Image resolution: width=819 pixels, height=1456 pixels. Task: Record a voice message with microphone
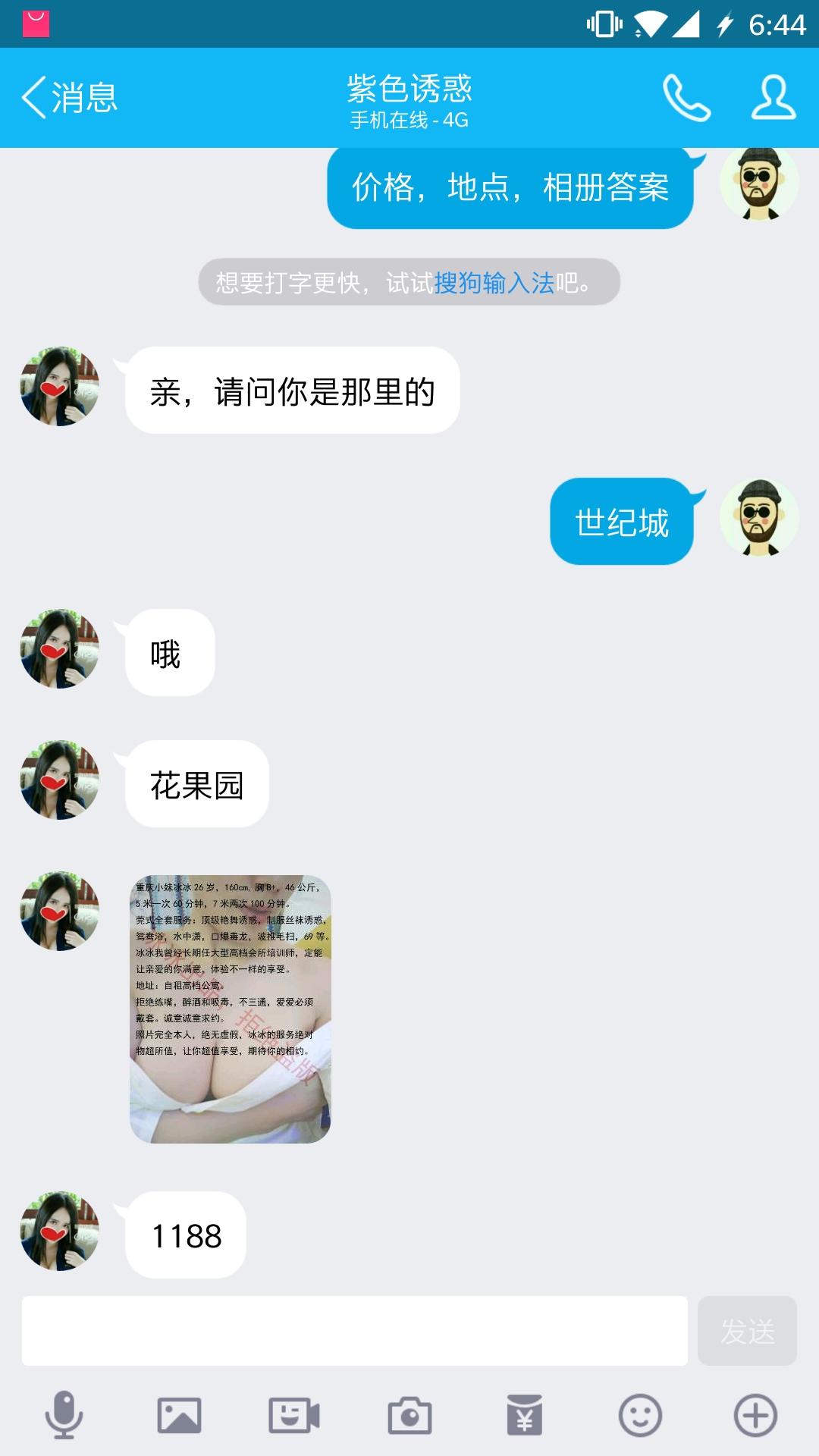(x=64, y=1415)
